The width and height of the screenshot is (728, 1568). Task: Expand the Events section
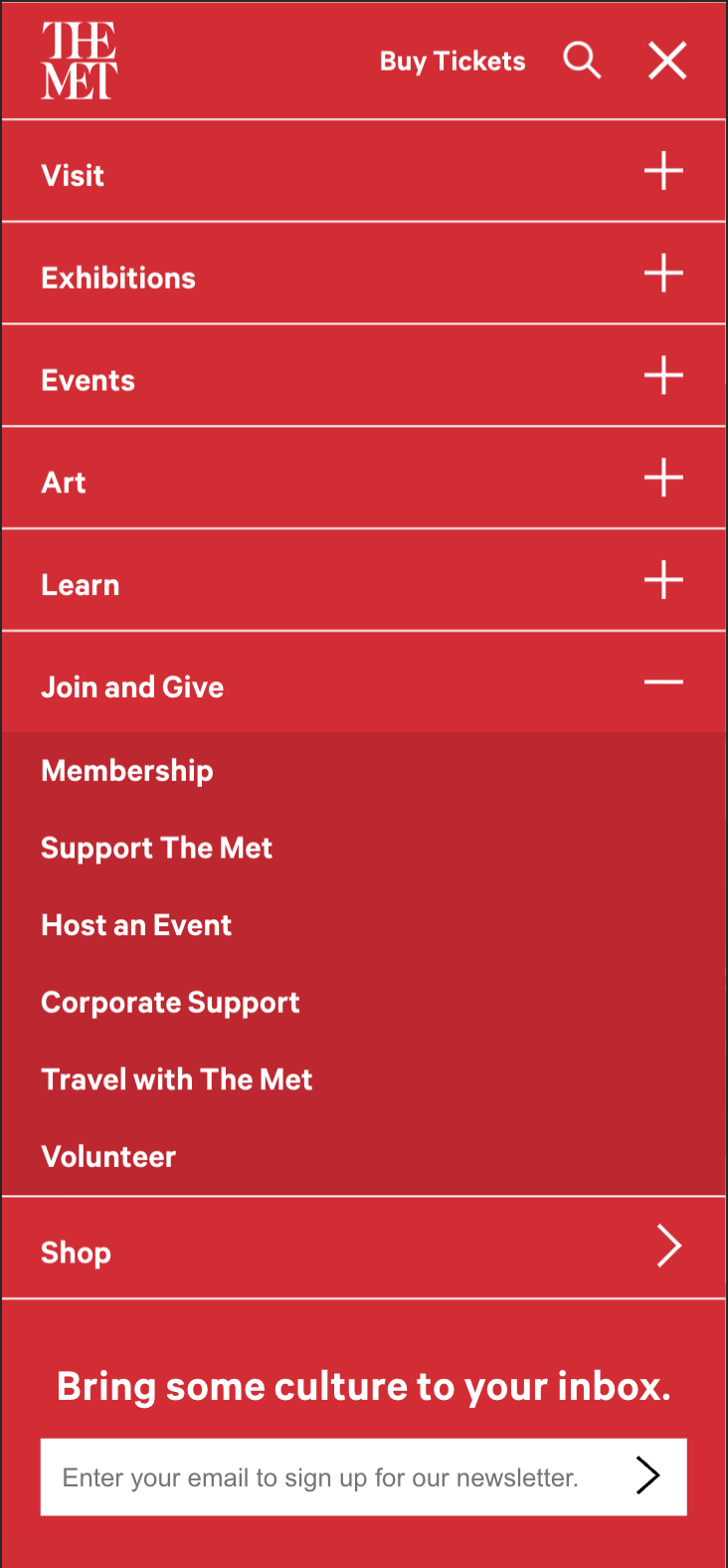pyautogui.click(x=364, y=376)
